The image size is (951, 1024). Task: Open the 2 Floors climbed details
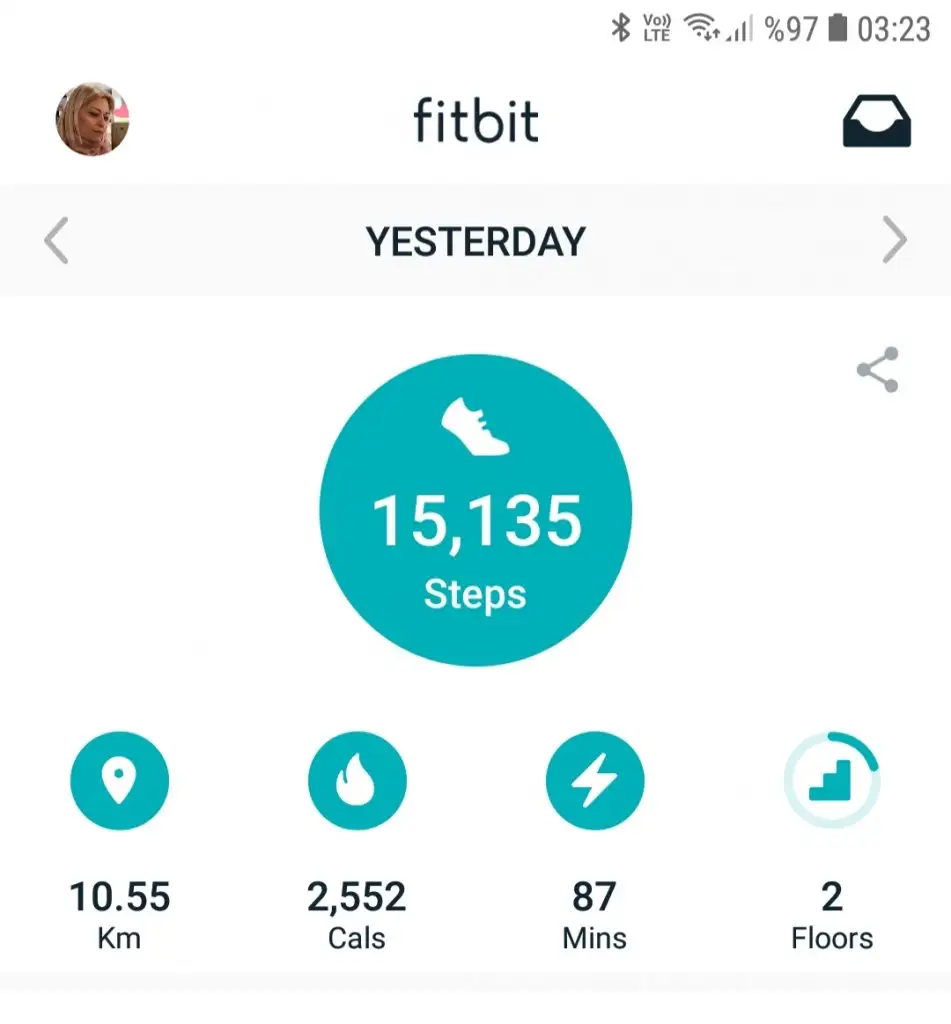click(831, 782)
